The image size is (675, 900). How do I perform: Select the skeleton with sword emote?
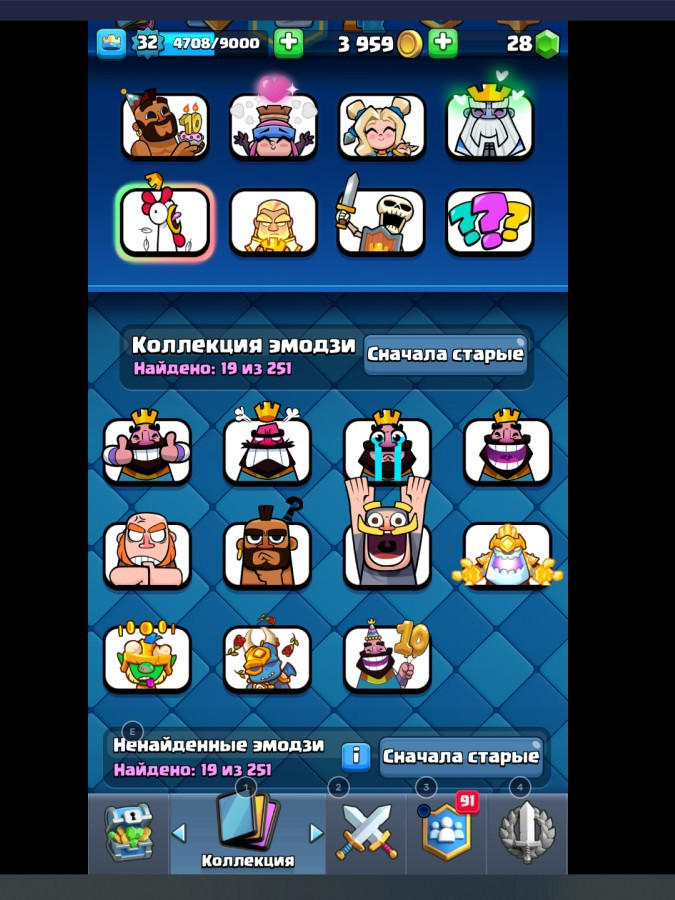pos(381,222)
